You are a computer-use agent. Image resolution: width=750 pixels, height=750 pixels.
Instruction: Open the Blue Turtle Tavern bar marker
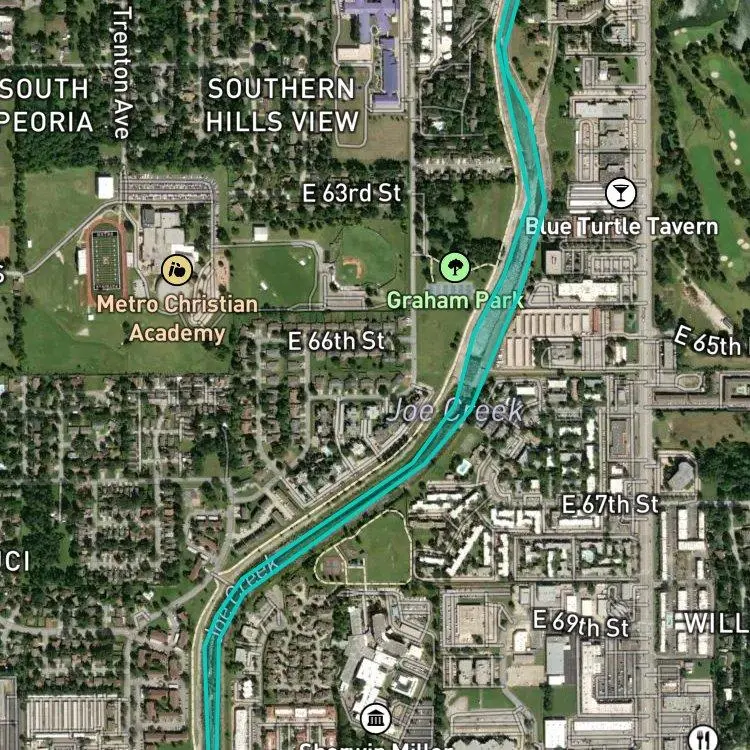point(621,193)
